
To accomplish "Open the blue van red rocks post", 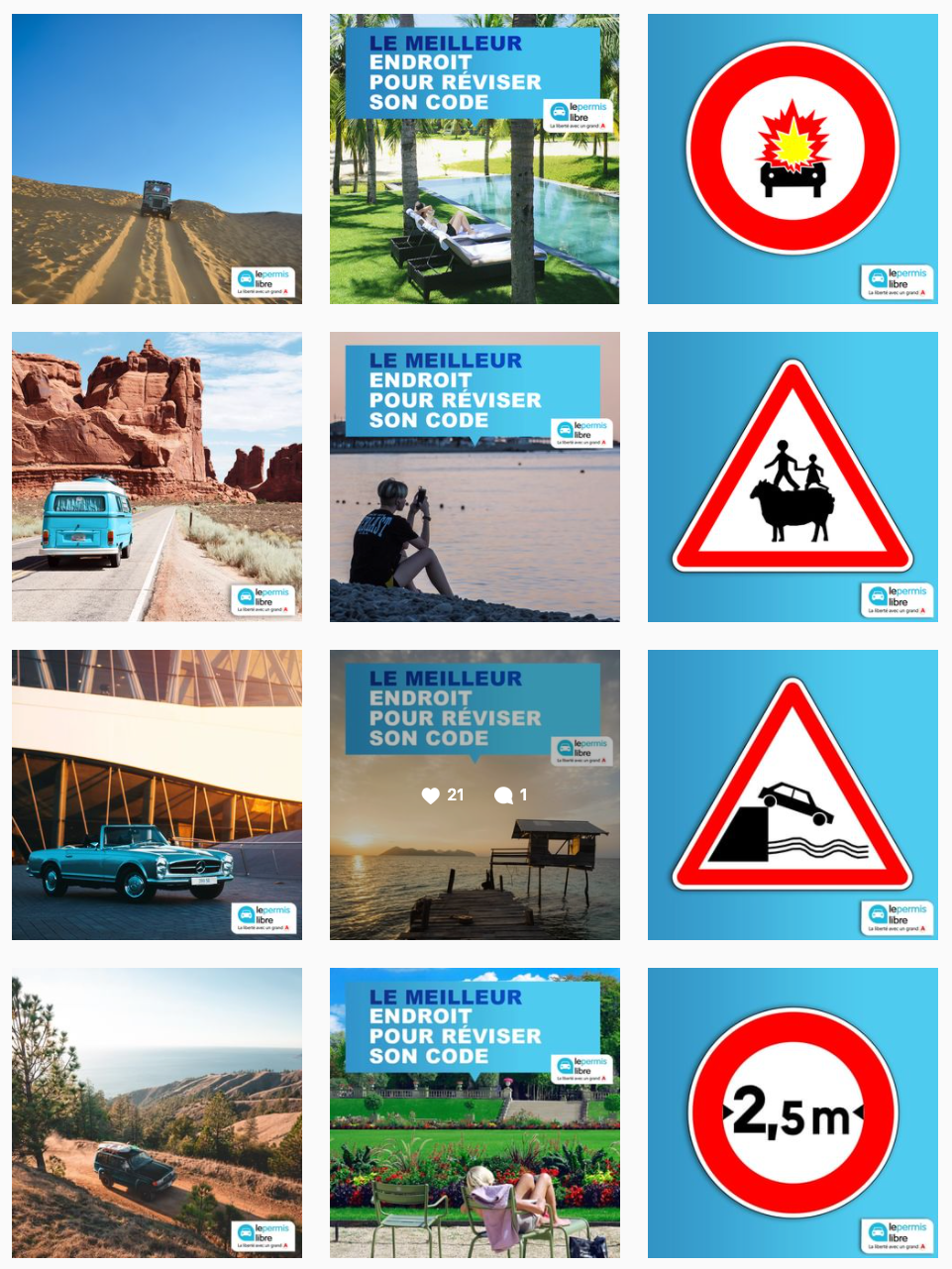I will [157, 476].
